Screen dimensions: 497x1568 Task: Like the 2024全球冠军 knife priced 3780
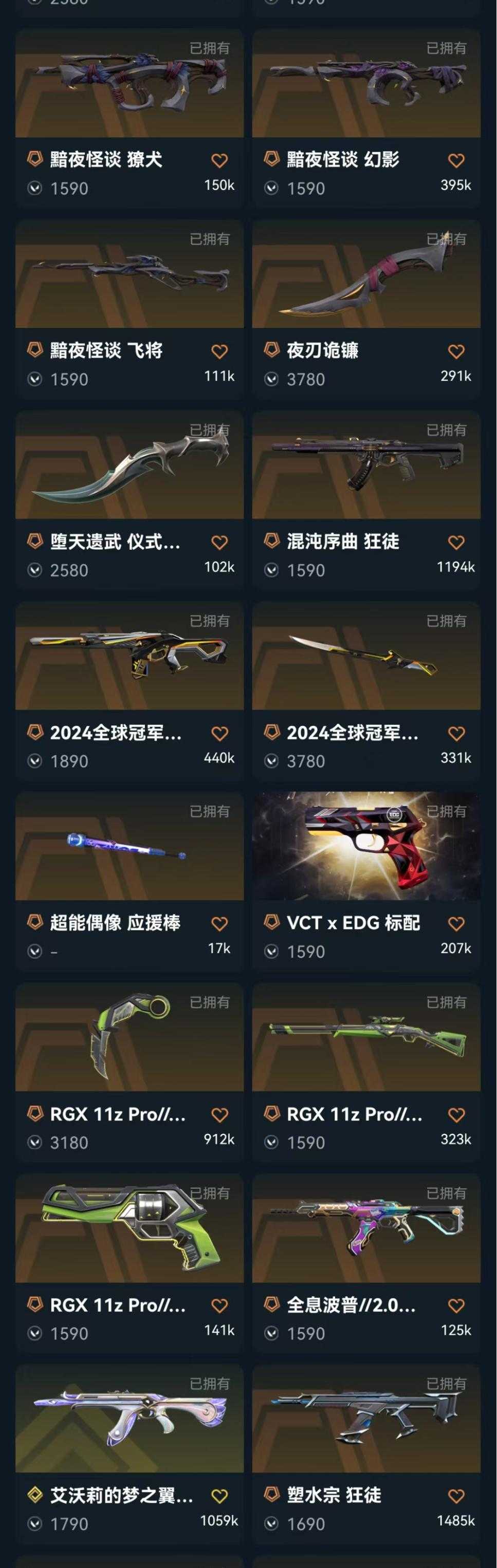click(x=456, y=734)
